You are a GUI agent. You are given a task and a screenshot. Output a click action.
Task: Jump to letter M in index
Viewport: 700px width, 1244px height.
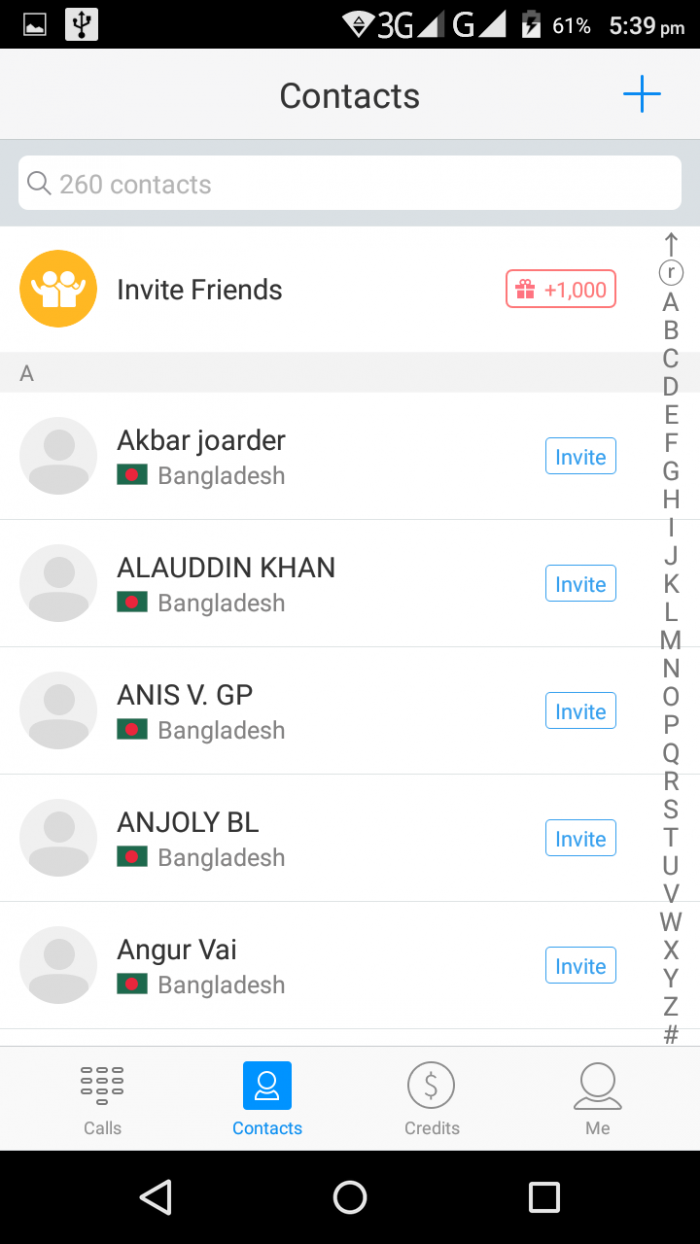click(x=670, y=640)
